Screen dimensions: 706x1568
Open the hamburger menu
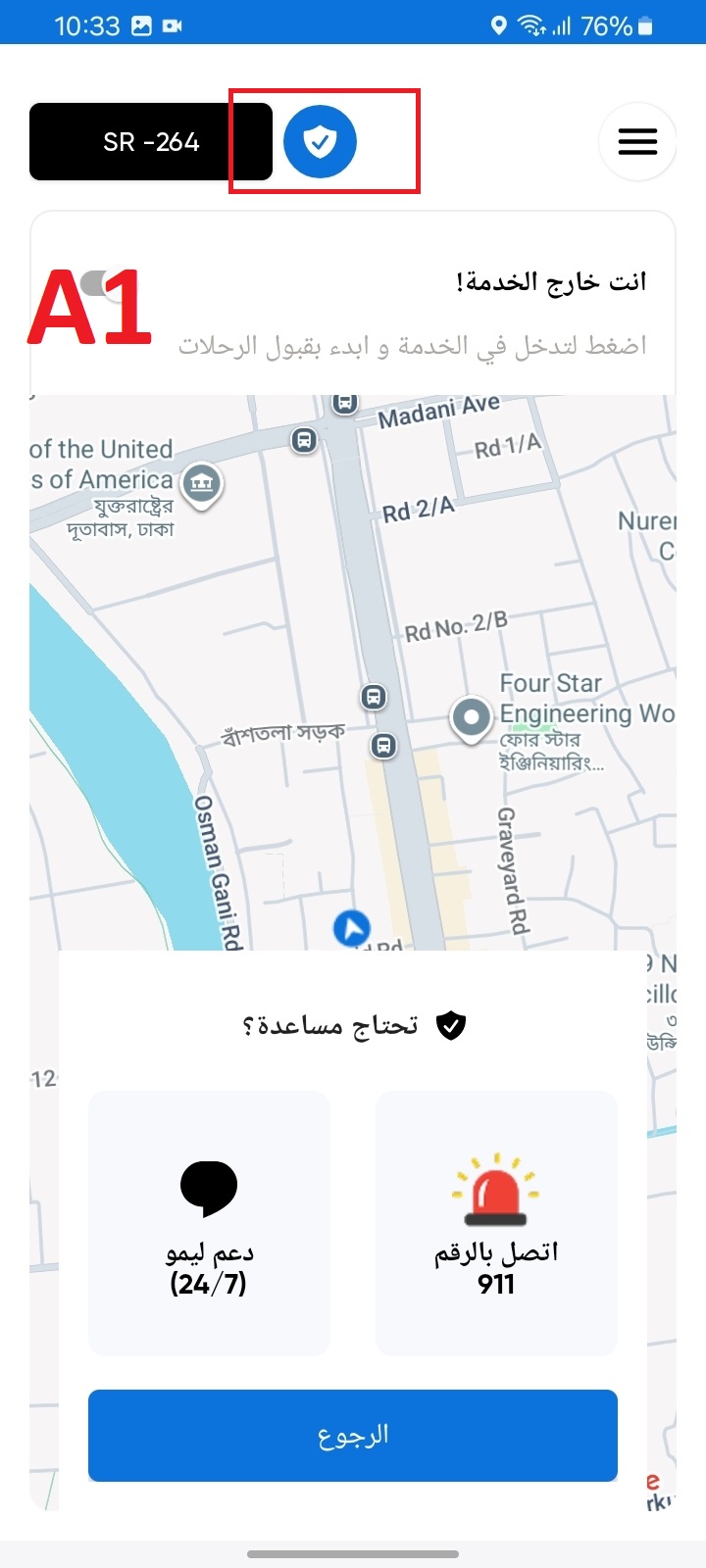(x=637, y=142)
